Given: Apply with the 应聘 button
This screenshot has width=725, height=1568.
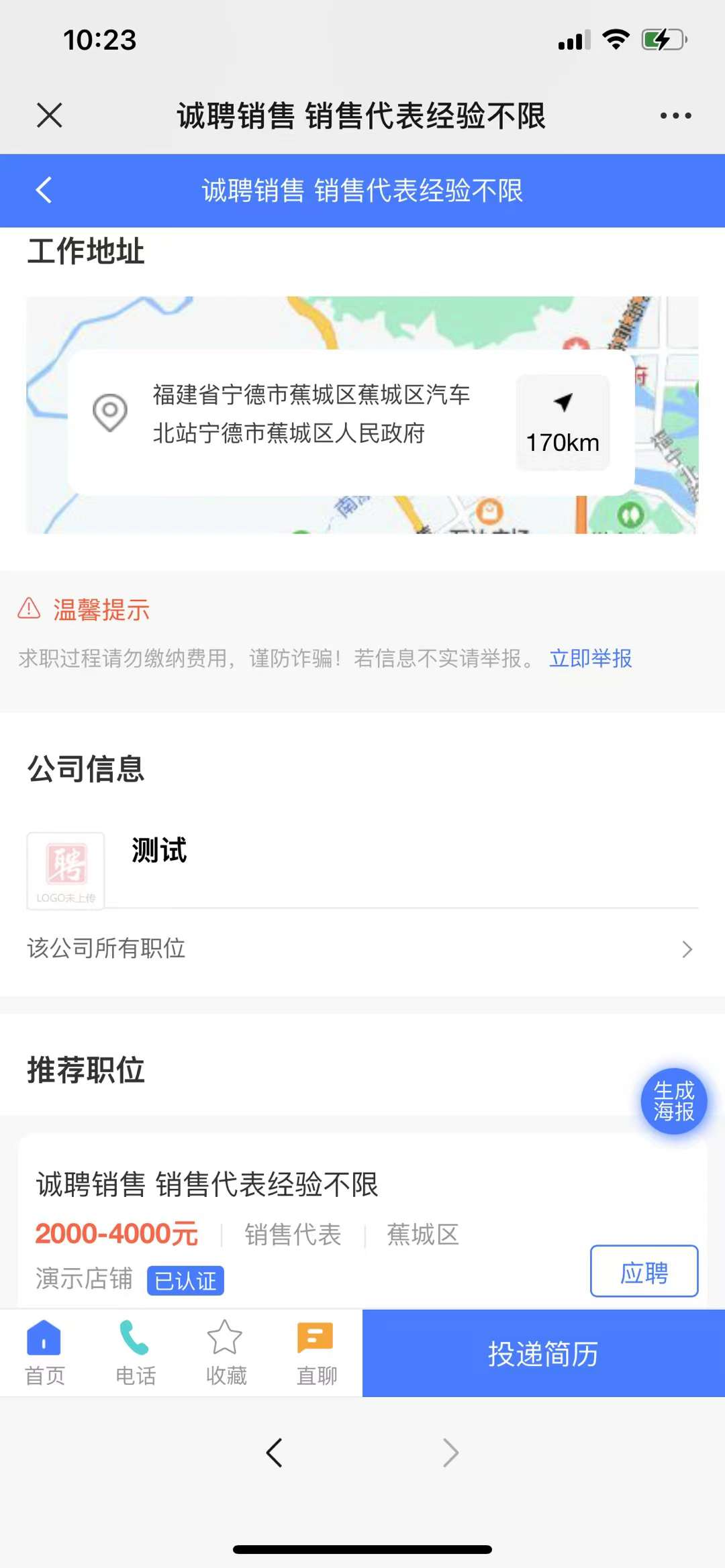Looking at the screenshot, I should click(x=644, y=1271).
